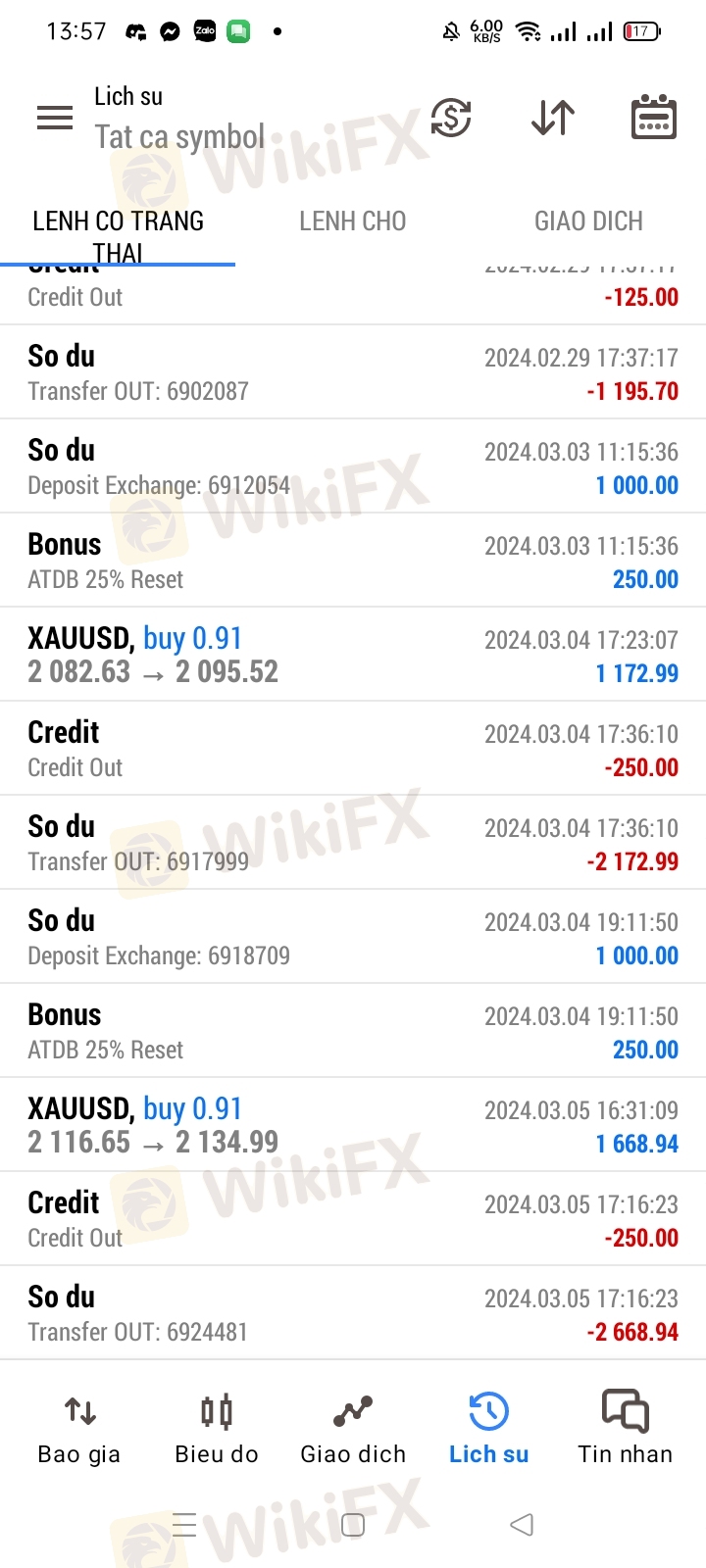
Task: Switch to the LENH CHO tab
Action: pos(353,221)
